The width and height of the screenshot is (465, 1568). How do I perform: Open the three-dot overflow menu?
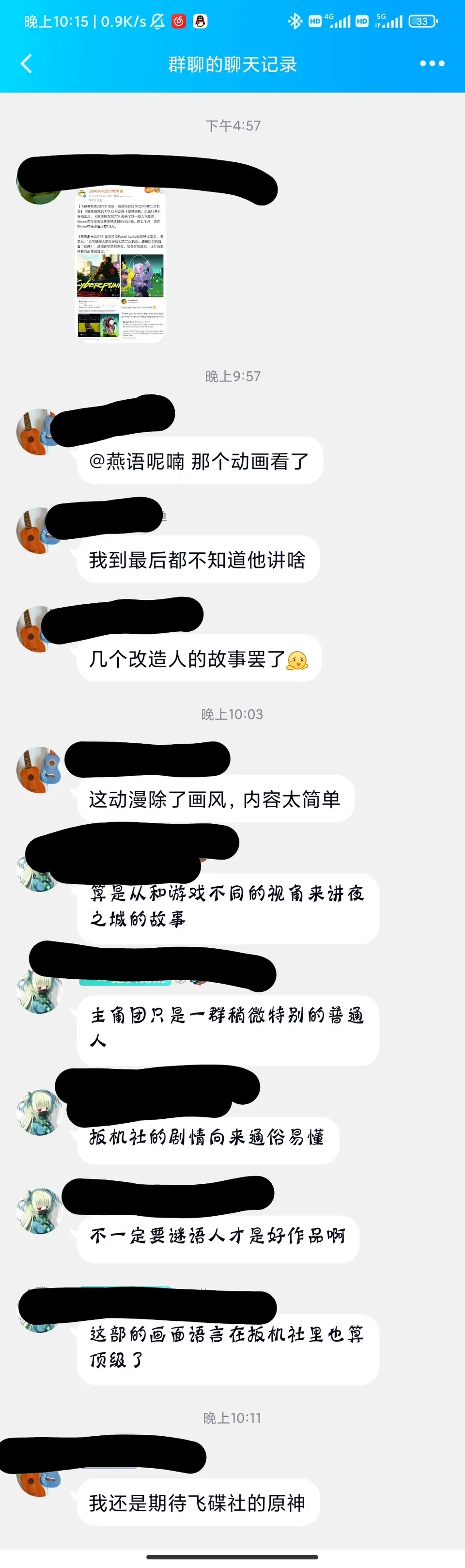click(432, 63)
